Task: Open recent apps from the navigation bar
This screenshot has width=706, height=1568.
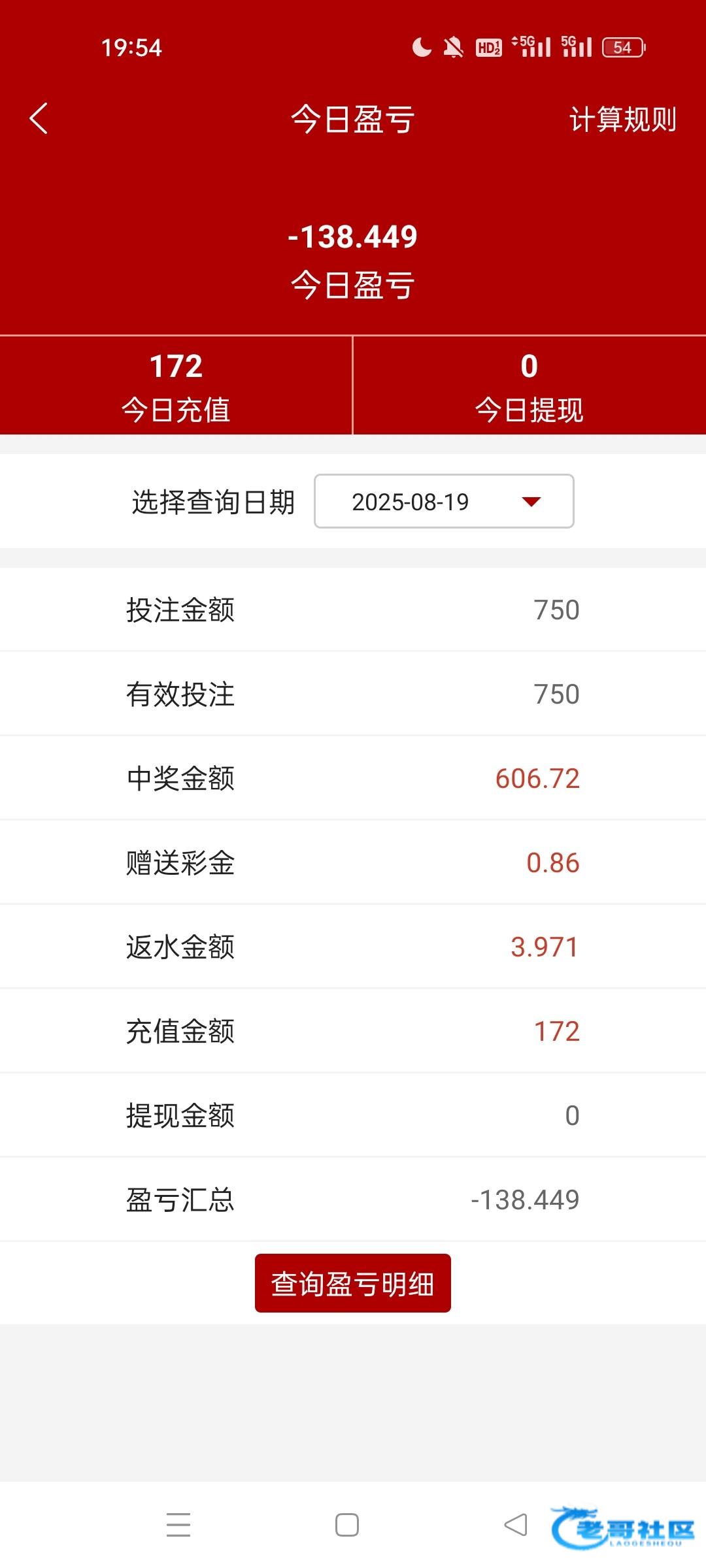Action: pyautogui.click(x=178, y=1525)
